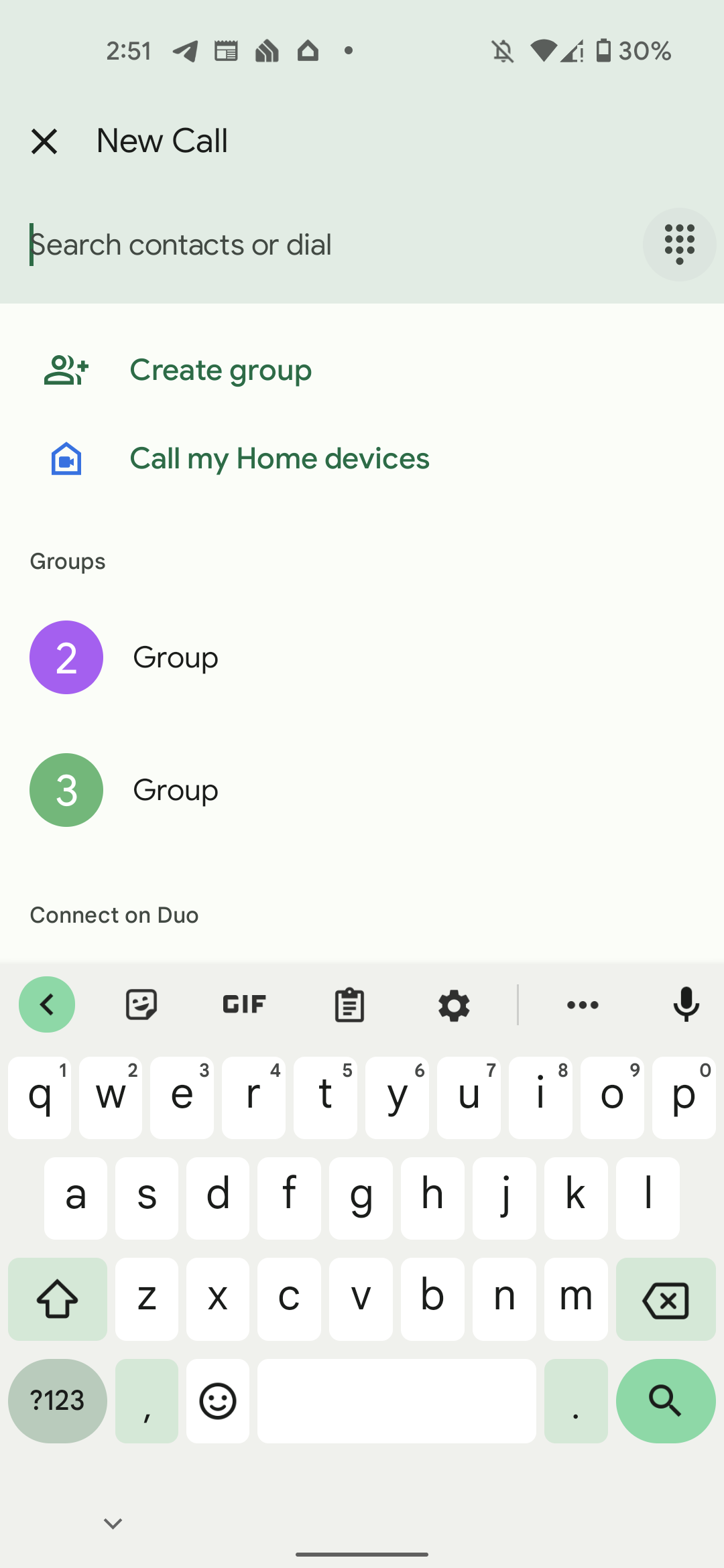Switch to the ?123 symbols keyboard
Screen dimensions: 724x1568
(x=58, y=1400)
